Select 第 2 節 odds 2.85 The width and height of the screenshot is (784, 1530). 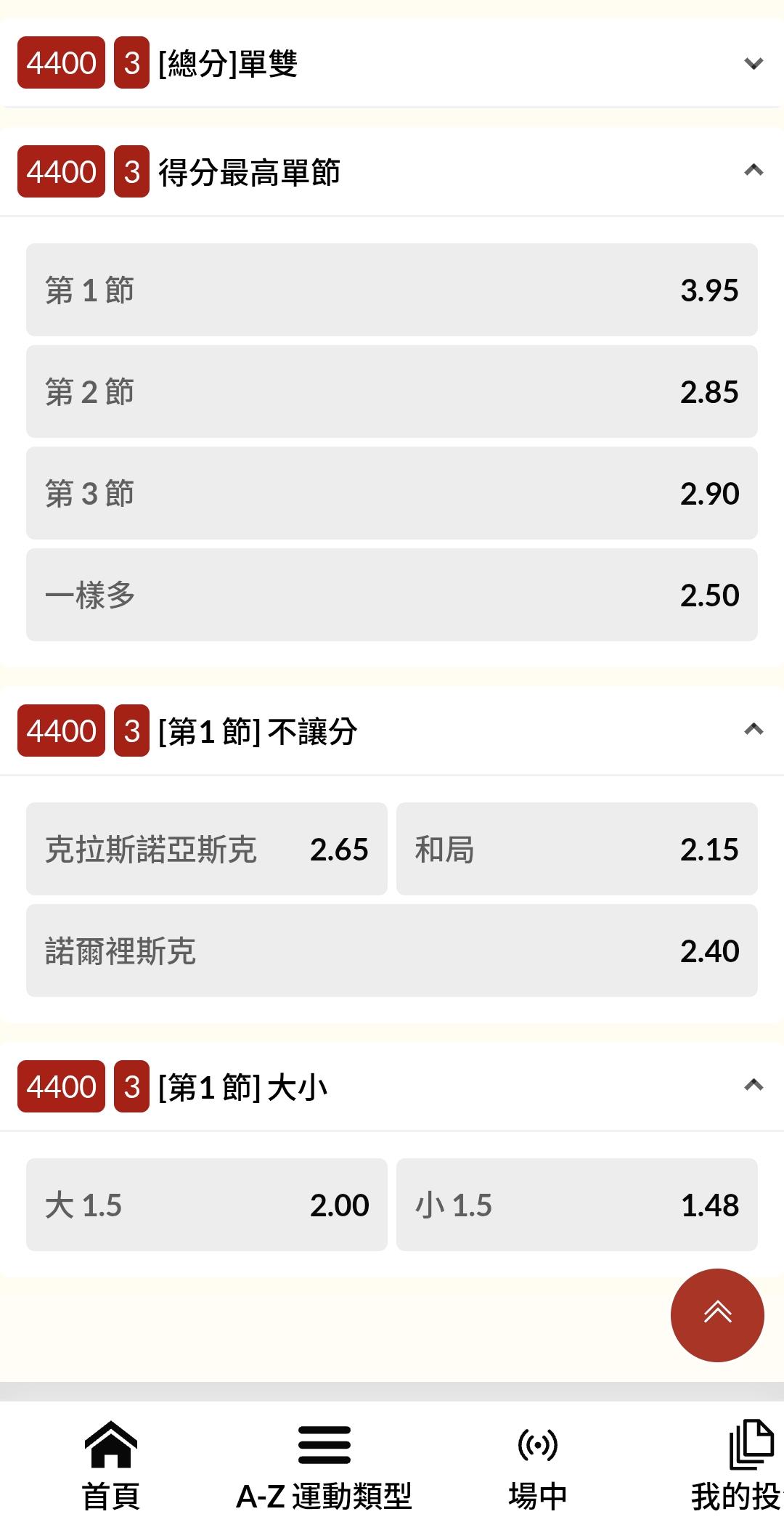392,391
